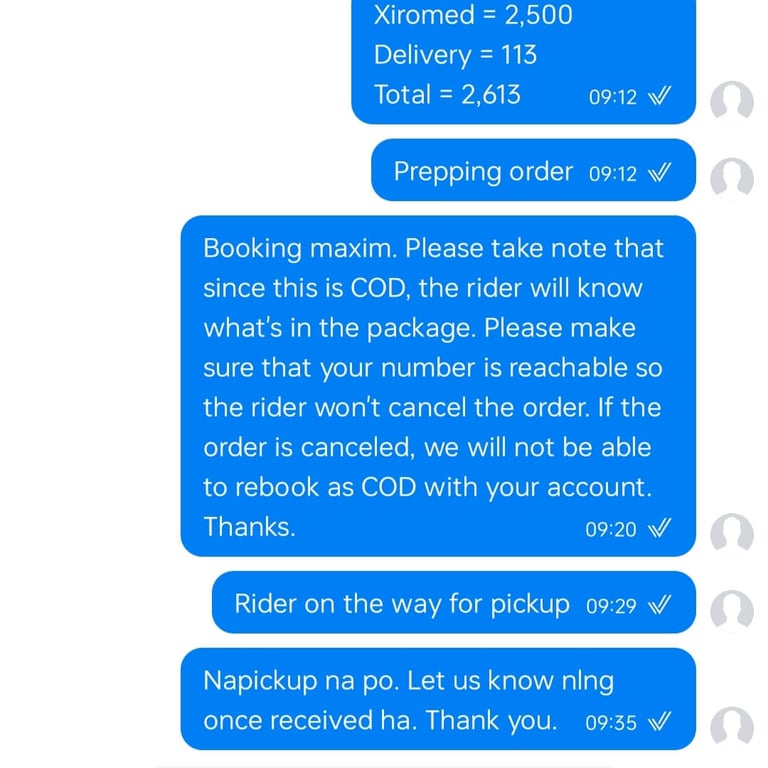Tap the profile picture next to Prepping order
This screenshot has width=768, height=768.
click(x=731, y=178)
